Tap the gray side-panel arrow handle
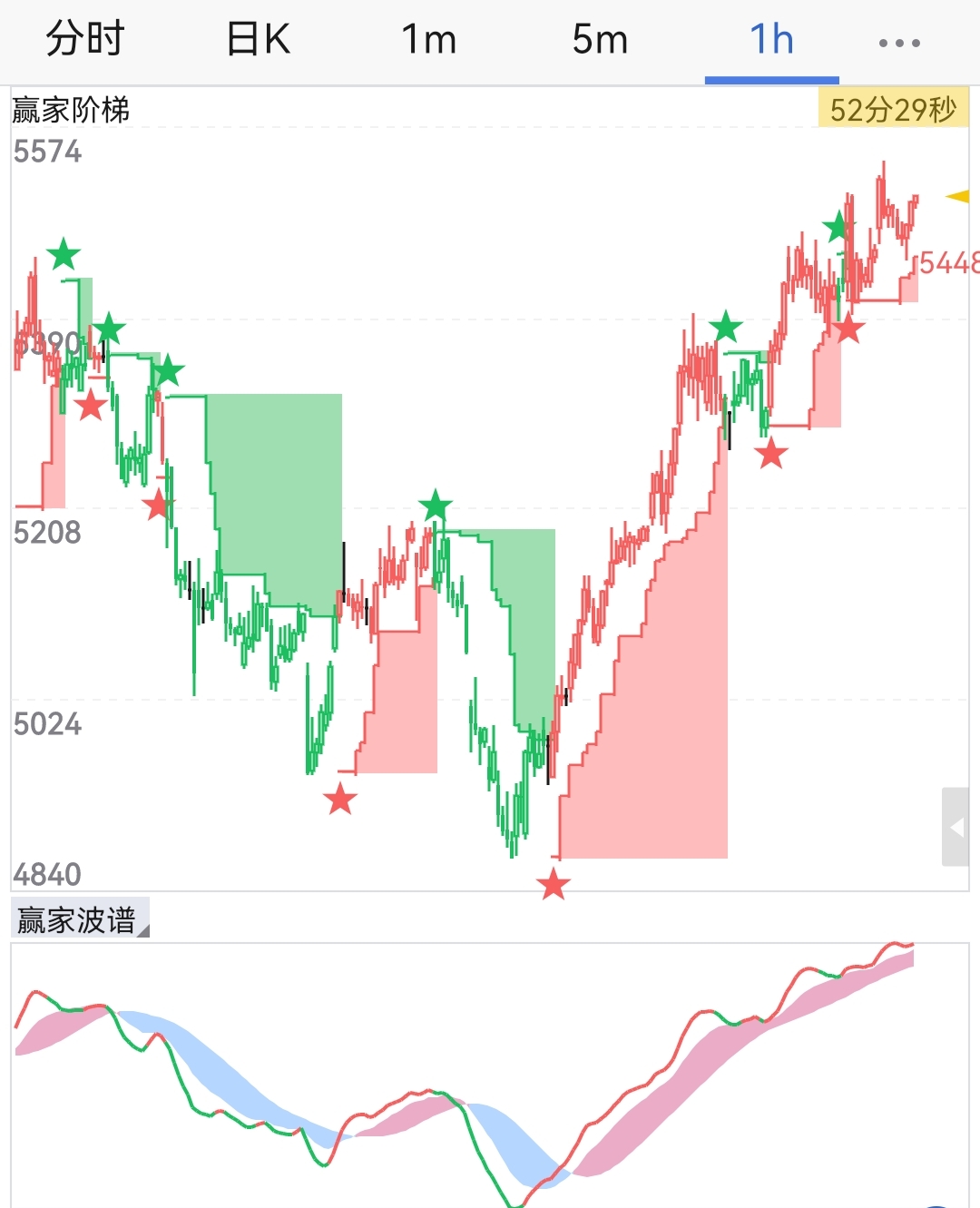This screenshot has height=1208, width=980. (955, 827)
